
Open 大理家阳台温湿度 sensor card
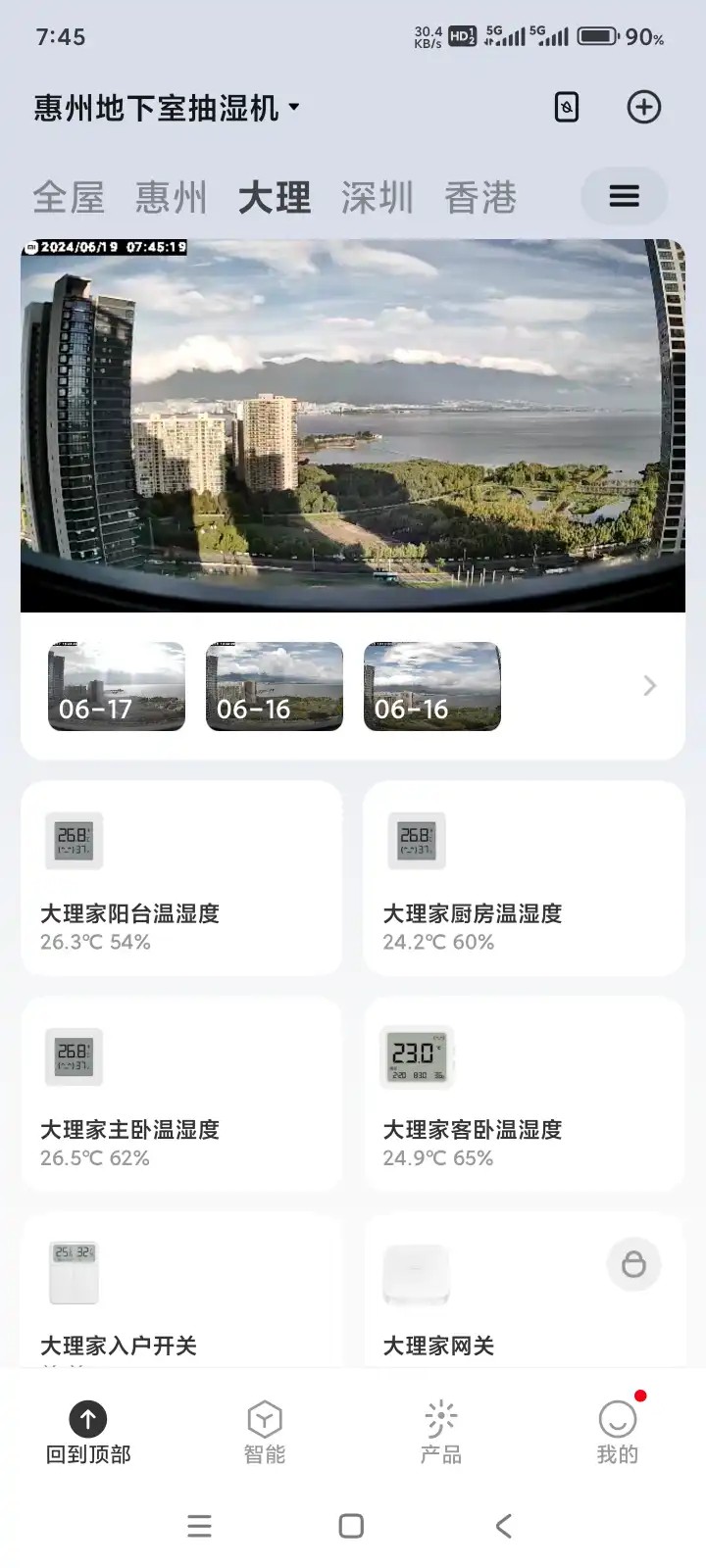[x=181, y=878]
